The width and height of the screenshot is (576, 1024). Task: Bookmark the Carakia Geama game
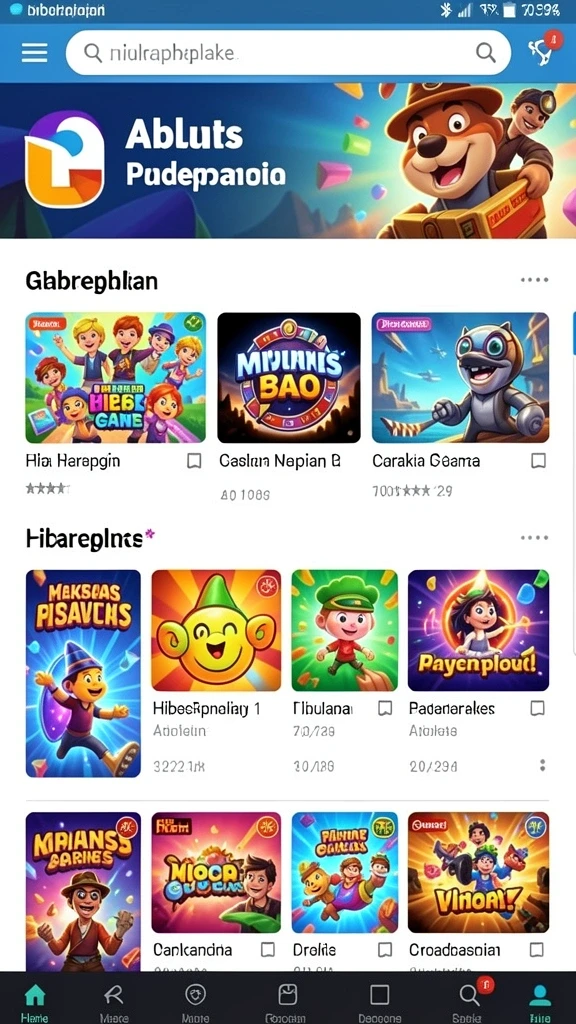pyautogui.click(x=538, y=461)
